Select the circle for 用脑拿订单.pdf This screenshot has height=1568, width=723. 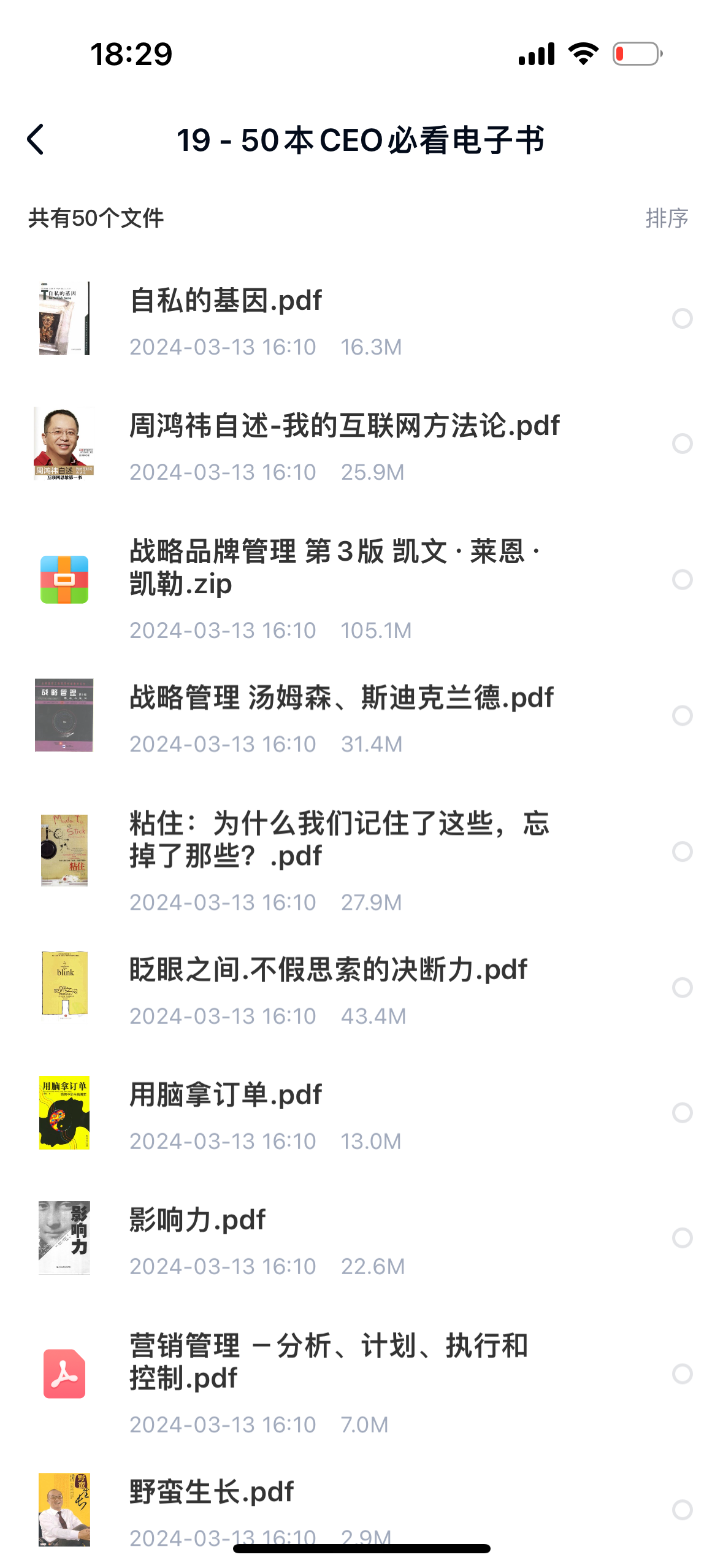pyautogui.click(x=682, y=1113)
